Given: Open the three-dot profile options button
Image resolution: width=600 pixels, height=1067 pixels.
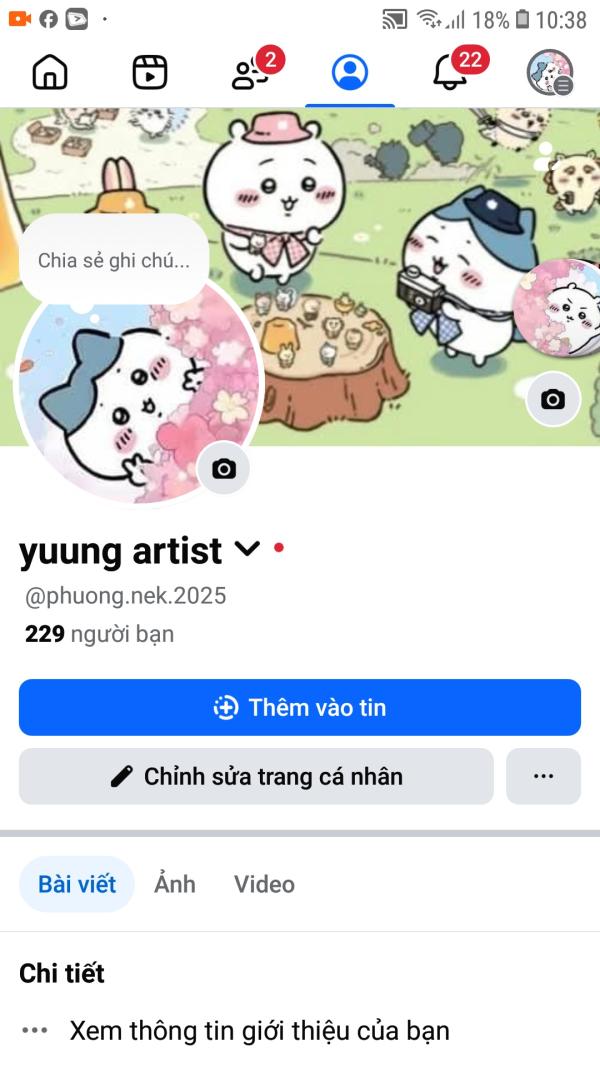Looking at the screenshot, I should tap(543, 776).
